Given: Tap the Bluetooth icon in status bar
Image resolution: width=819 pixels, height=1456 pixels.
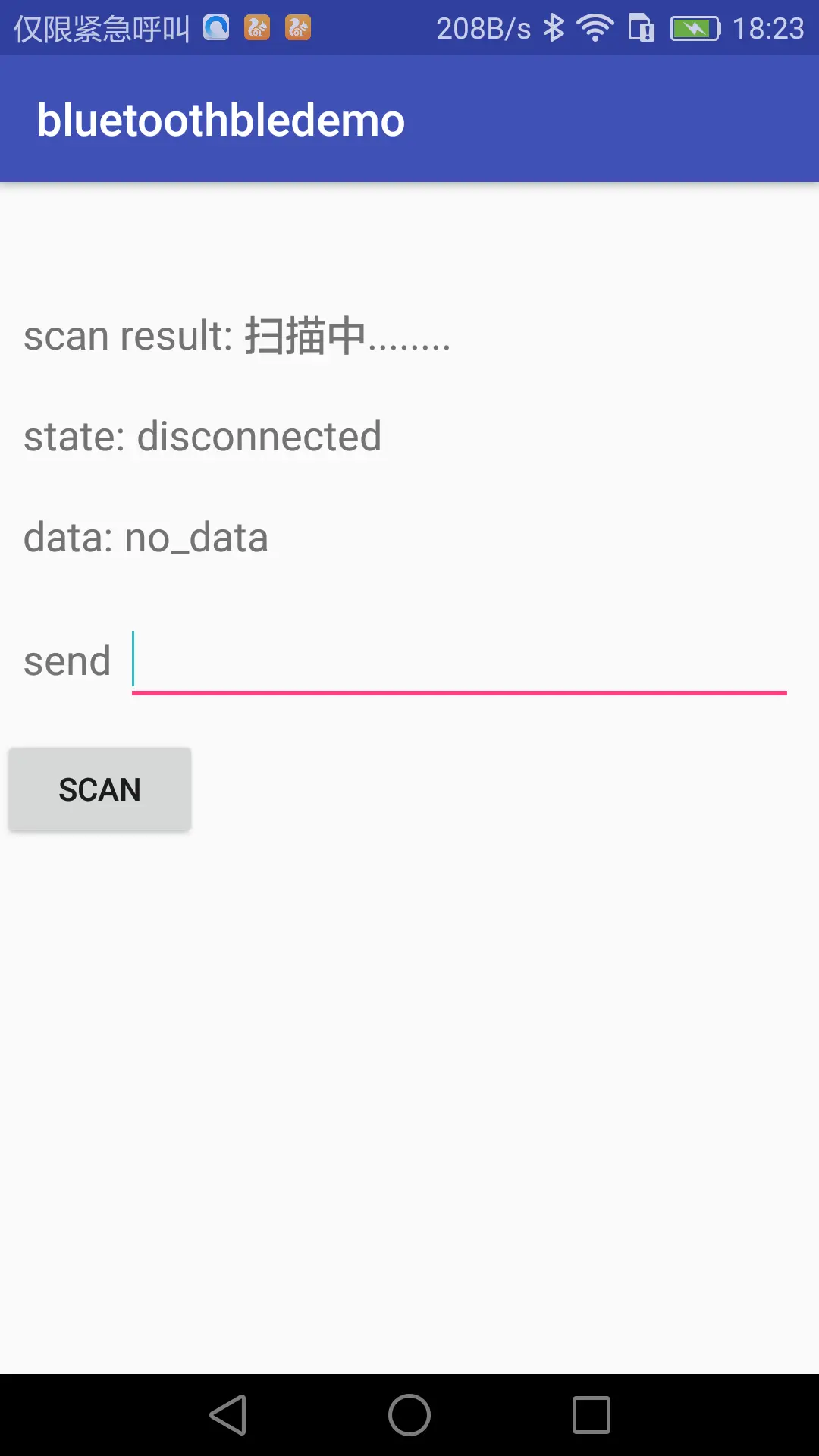Looking at the screenshot, I should 554,27.
